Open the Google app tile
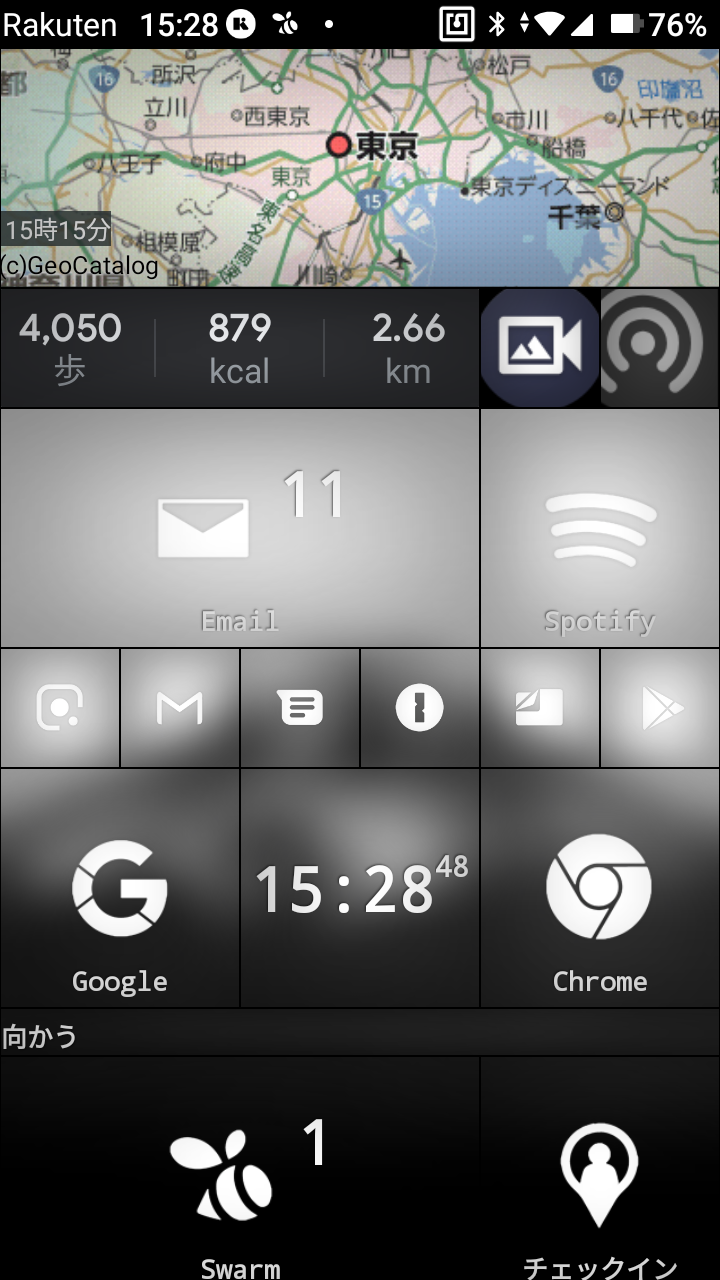Screen dimensions: 720x1280 coord(120,888)
